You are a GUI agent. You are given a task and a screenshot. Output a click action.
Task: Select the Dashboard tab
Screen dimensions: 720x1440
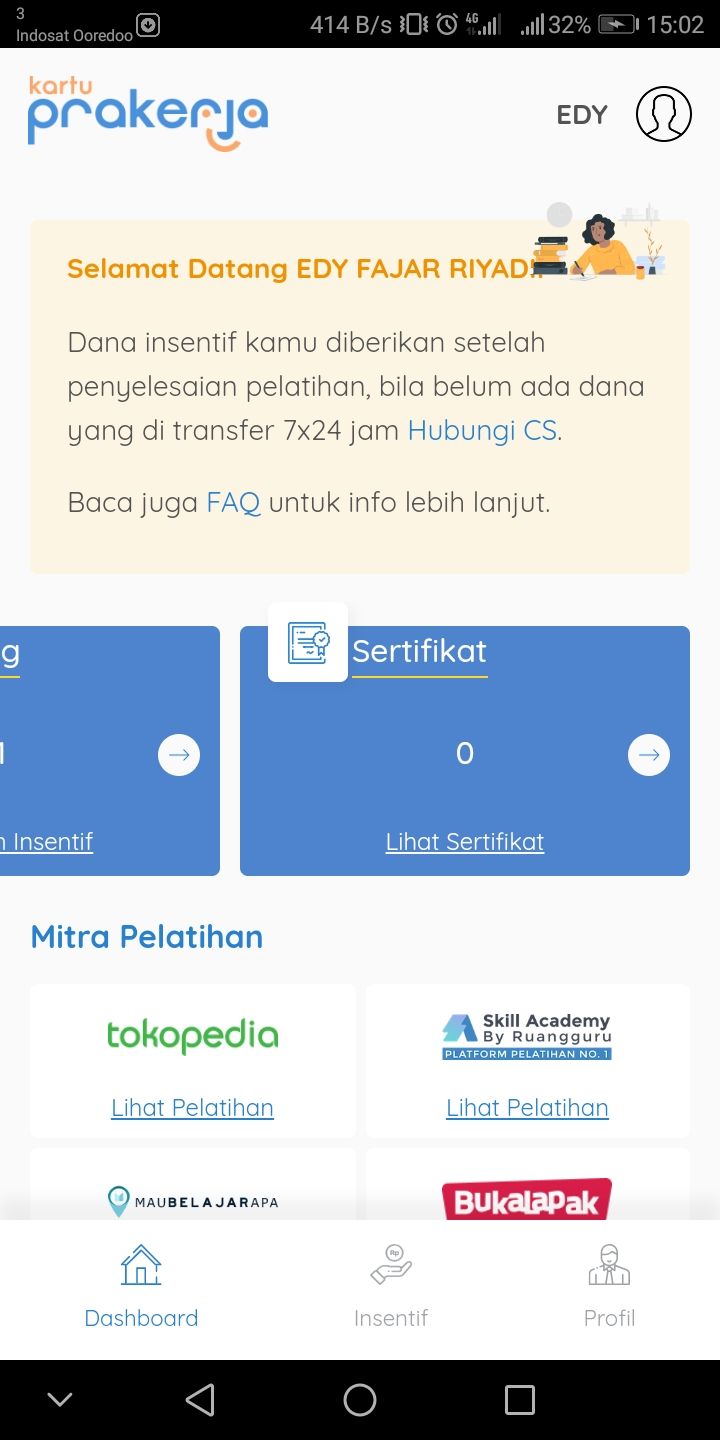click(141, 1288)
